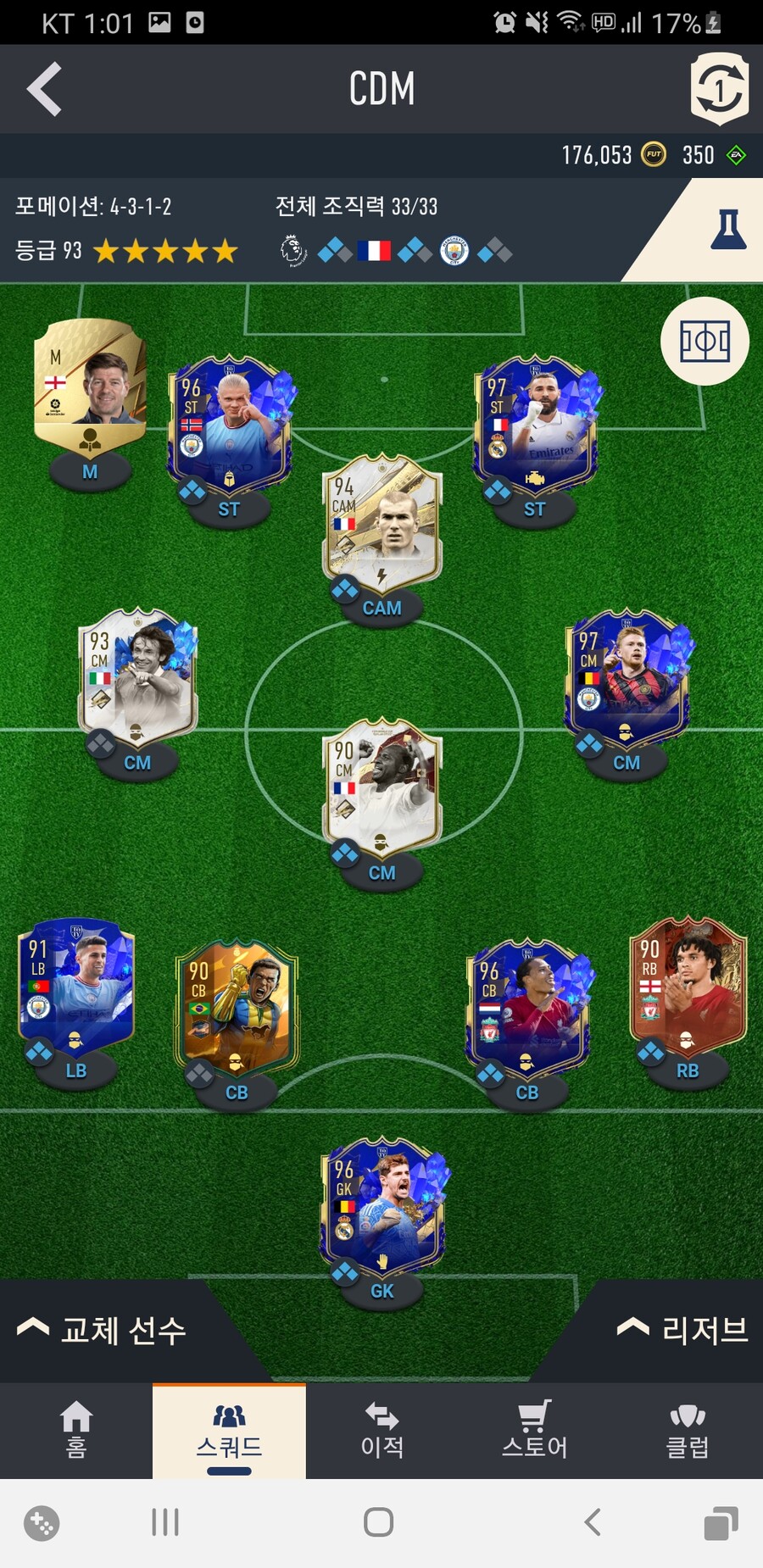Expand the 교체 선수 substitutes panel
Screen dimensions: 763x1568
click(102, 1330)
